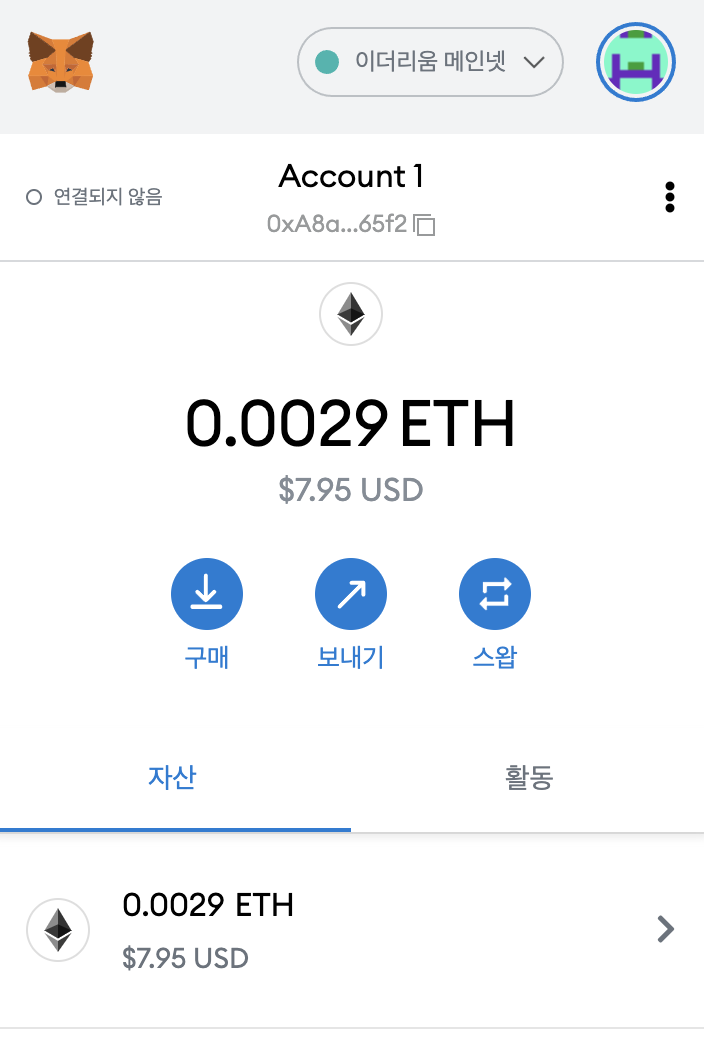Screen dimensions: 704x1056
Task: Switch to the 활동 tab
Action: click(x=528, y=778)
